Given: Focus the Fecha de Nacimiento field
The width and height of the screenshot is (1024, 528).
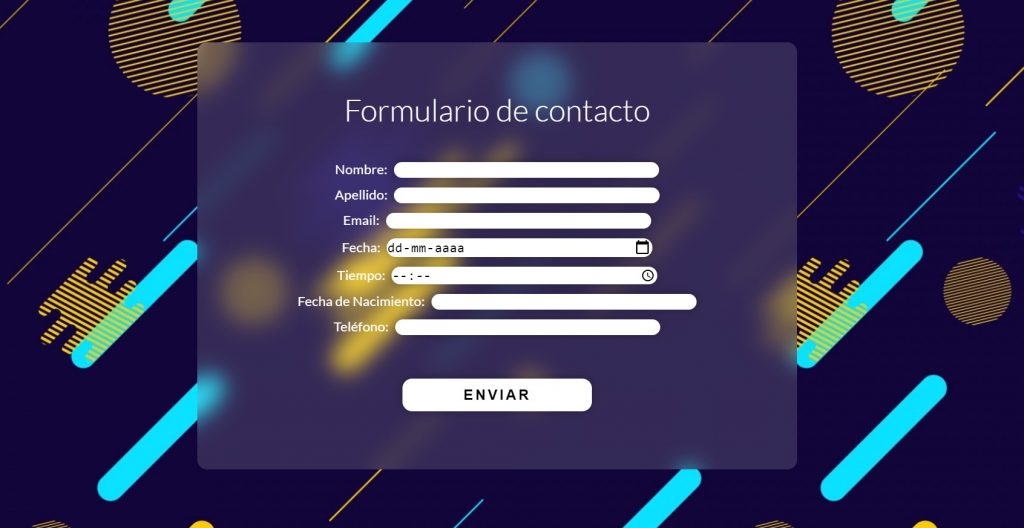Looking at the screenshot, I should pyautogui.click(x=563, y=302).
